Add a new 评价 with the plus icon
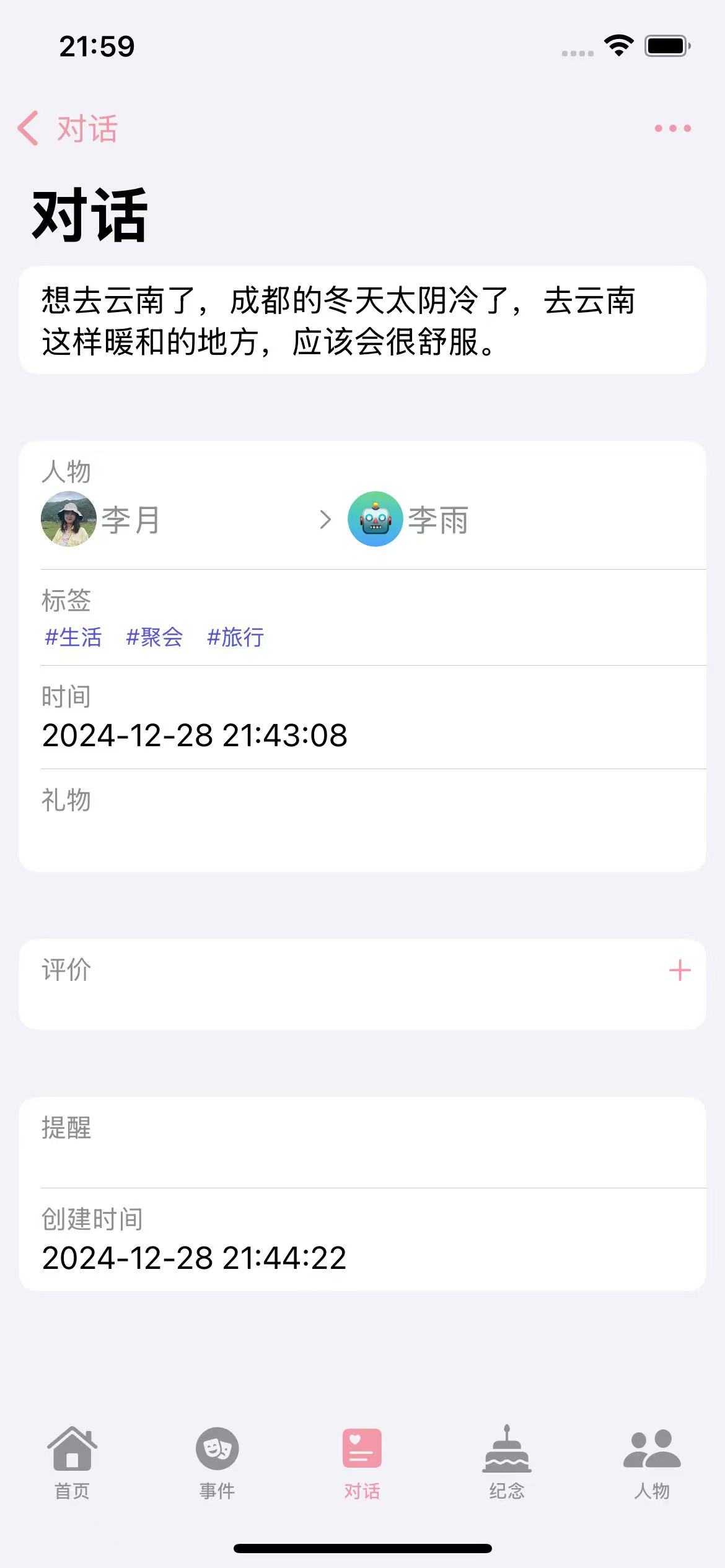Image resolution: width=725 pixels, height=1568 pixels. pos(680,970)
